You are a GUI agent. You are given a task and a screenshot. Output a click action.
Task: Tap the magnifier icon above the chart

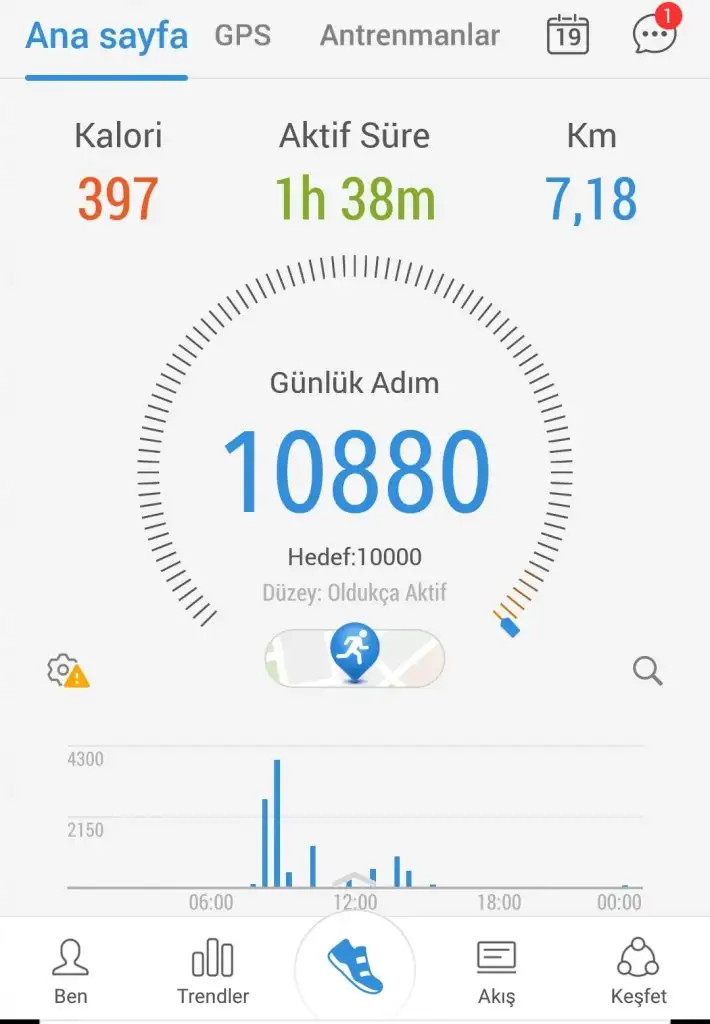(x=648, y=671)
